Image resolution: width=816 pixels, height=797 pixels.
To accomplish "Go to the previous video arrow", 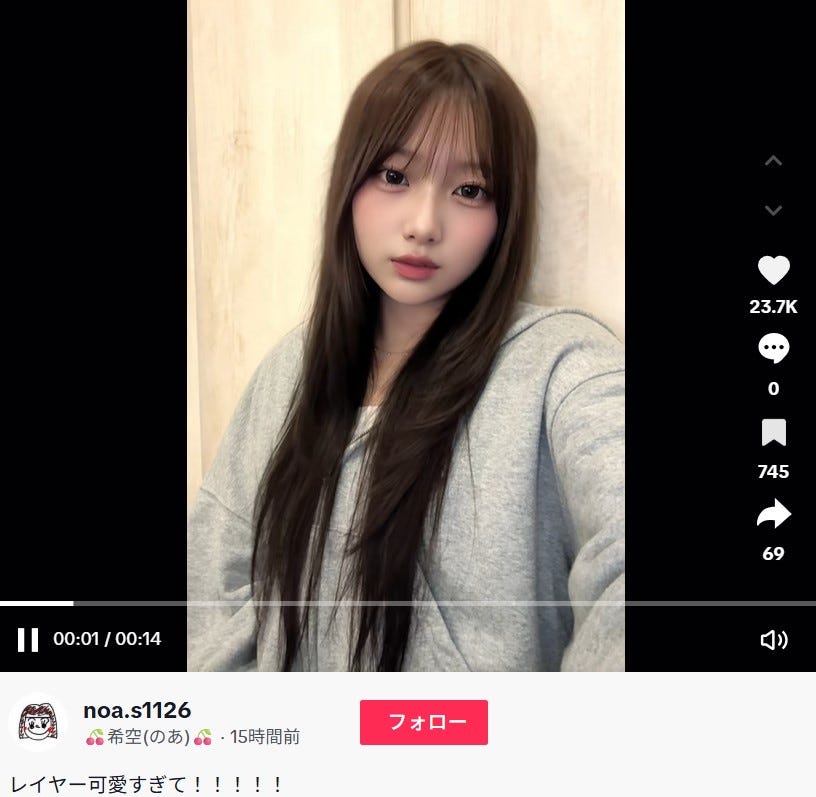I will (x=773, y=161).
